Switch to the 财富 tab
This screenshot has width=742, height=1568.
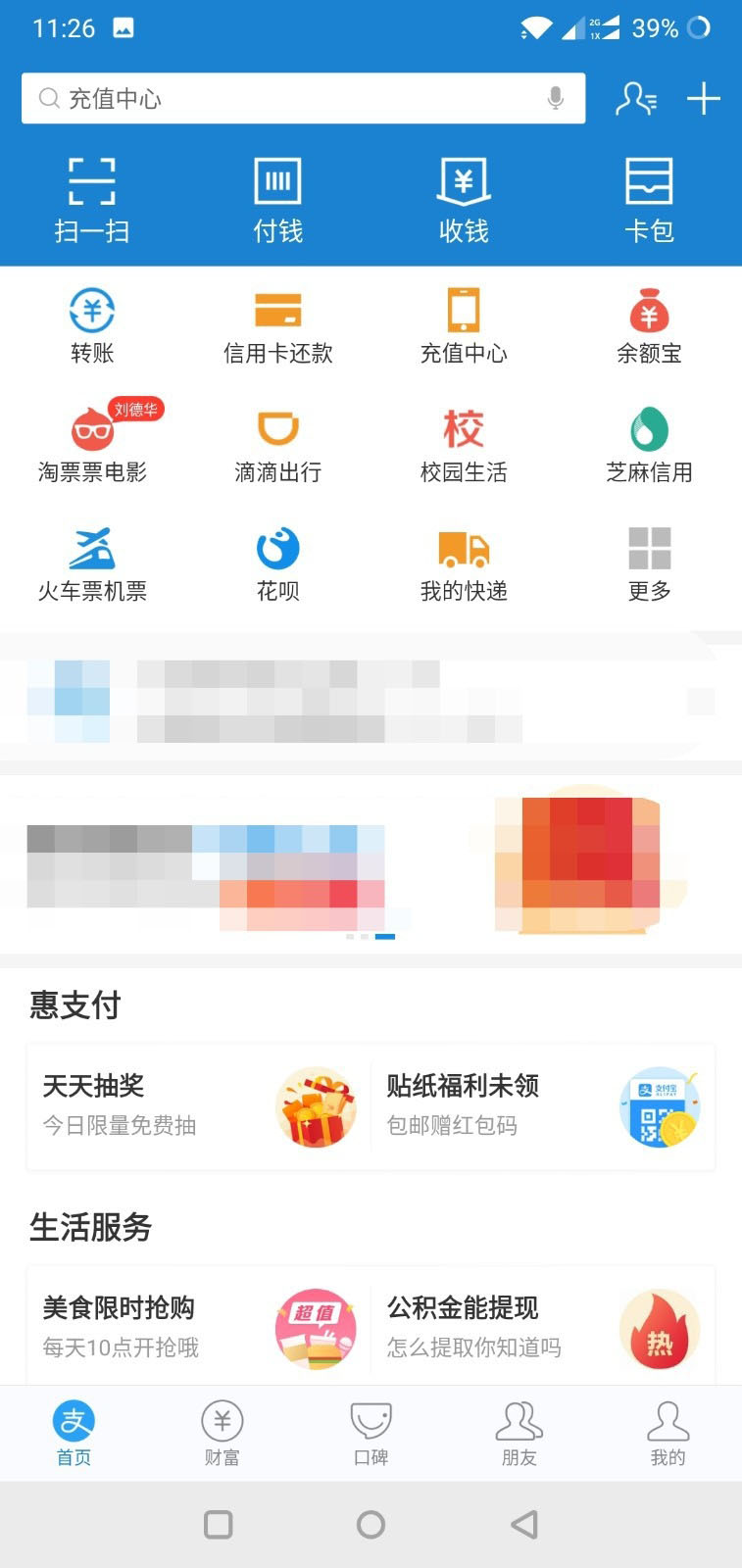(223, 1433)
